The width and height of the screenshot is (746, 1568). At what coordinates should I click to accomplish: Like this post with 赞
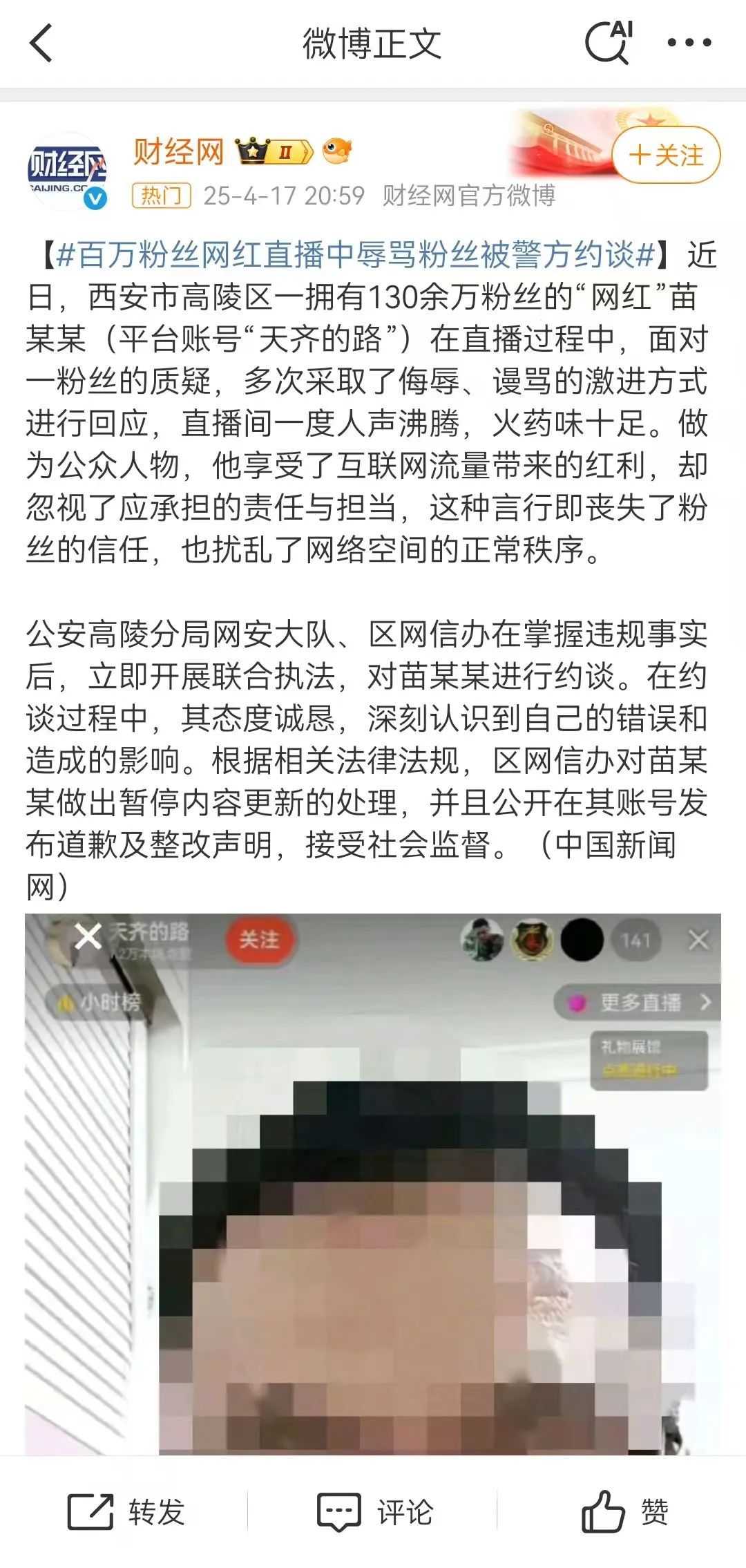(624, 1512)
